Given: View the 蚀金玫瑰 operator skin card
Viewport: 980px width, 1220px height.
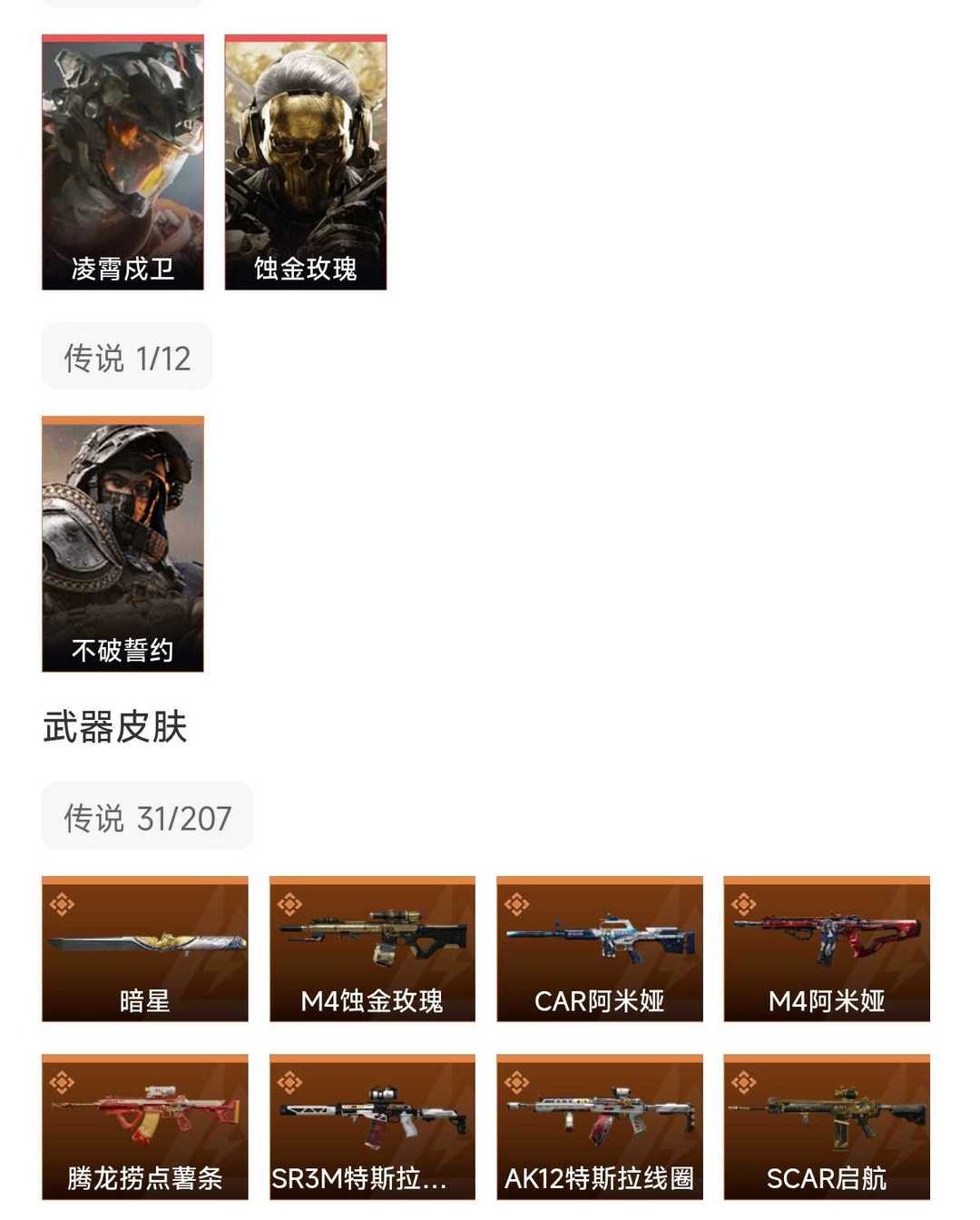Looking at the screenshot, I should (306, 163).
